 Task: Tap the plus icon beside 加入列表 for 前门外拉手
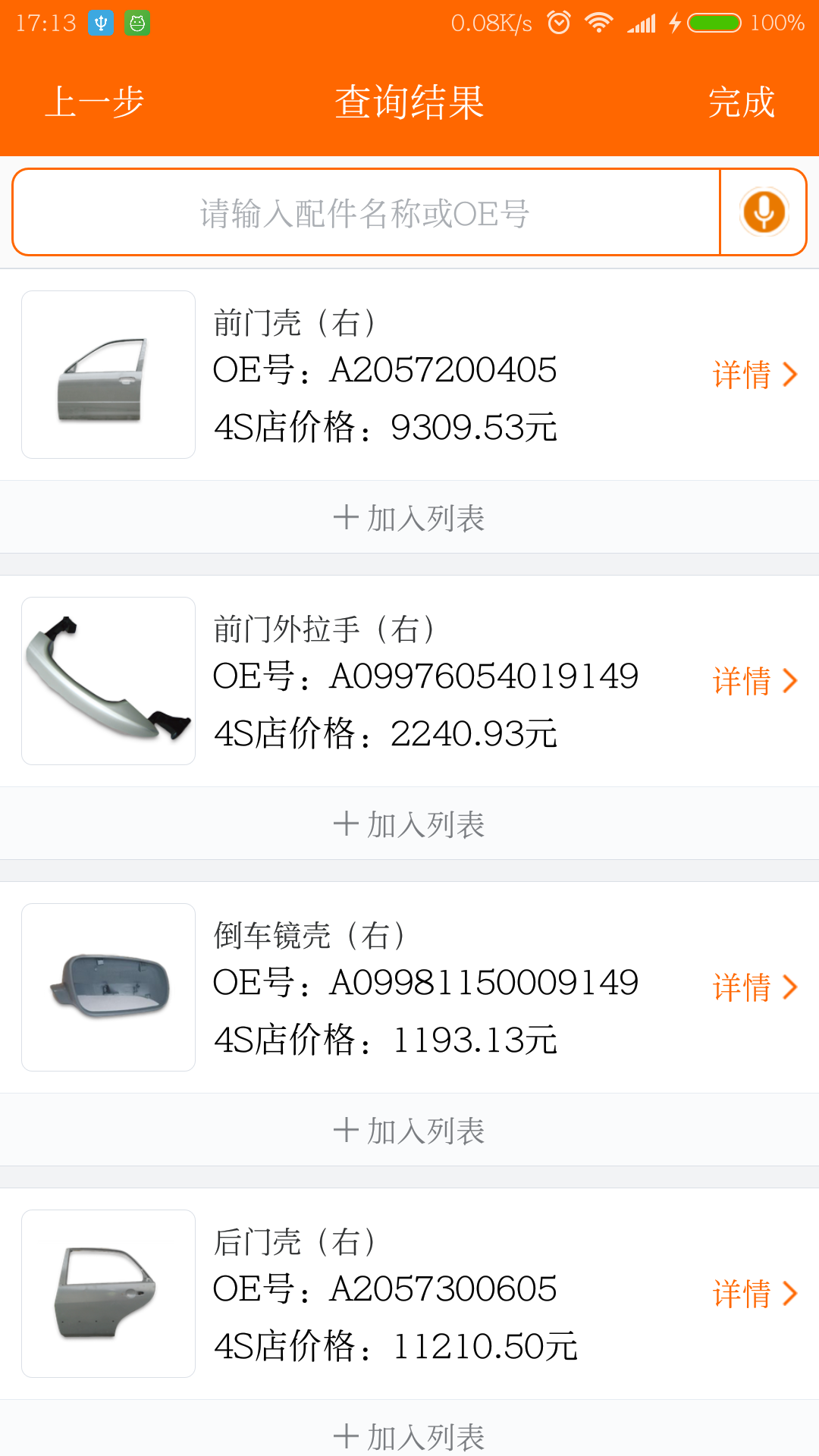(x=345, y=824)
